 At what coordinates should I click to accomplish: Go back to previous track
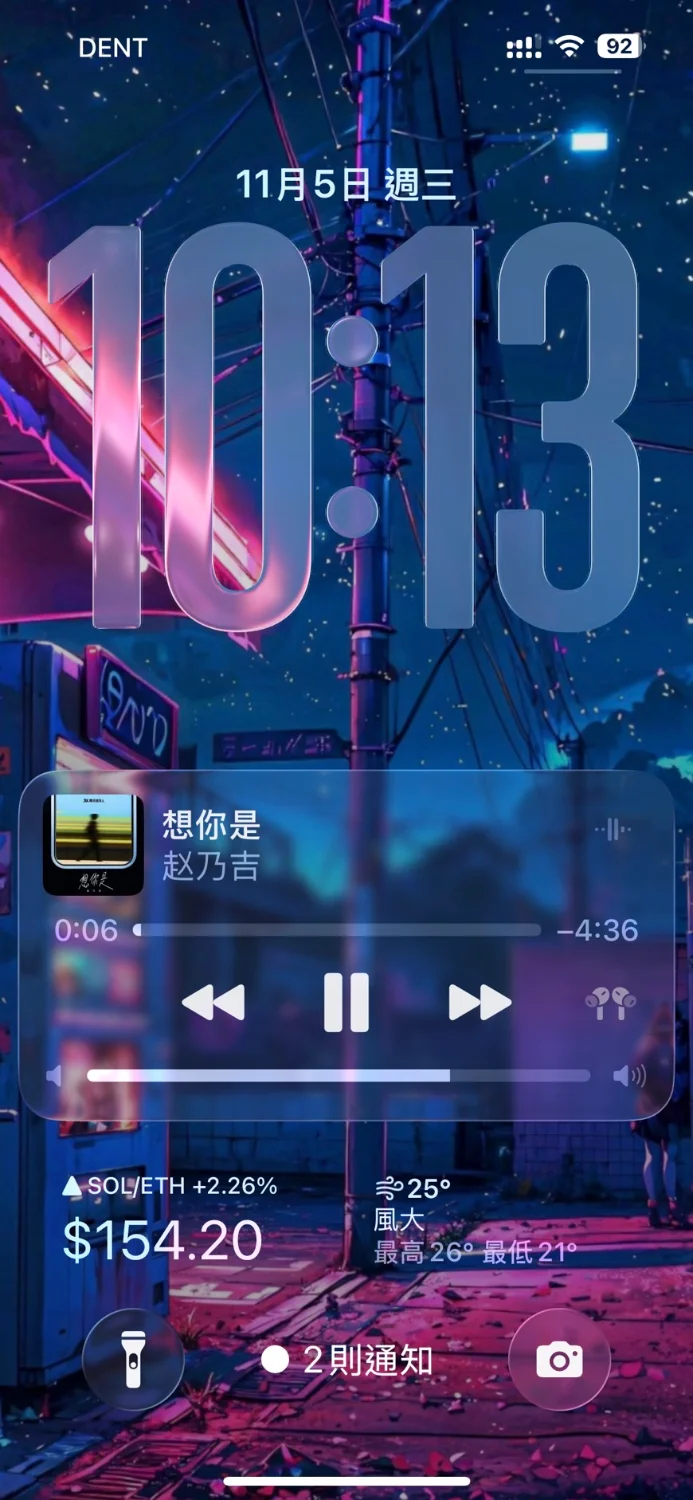[213, 1002]
